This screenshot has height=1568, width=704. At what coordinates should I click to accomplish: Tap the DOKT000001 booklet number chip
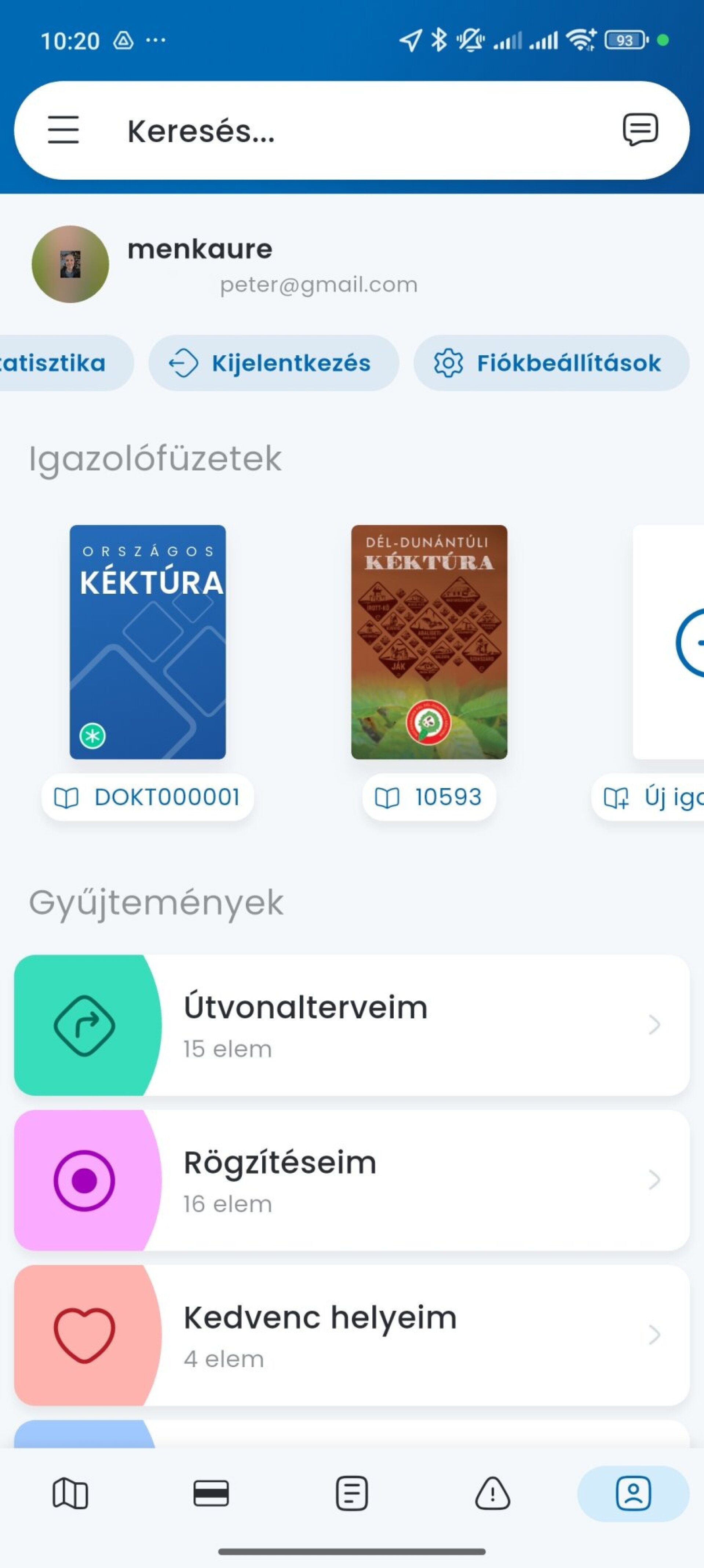(147, 798)
